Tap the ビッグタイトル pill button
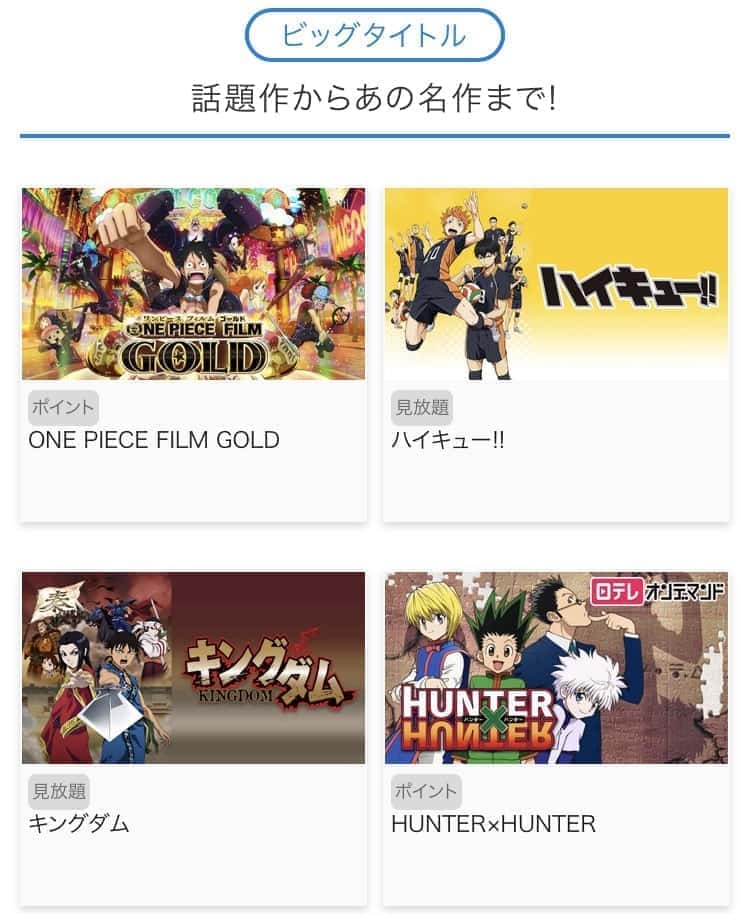Image resolution: width=750 pixels, height=914 pixels. (x=374, y=36)
